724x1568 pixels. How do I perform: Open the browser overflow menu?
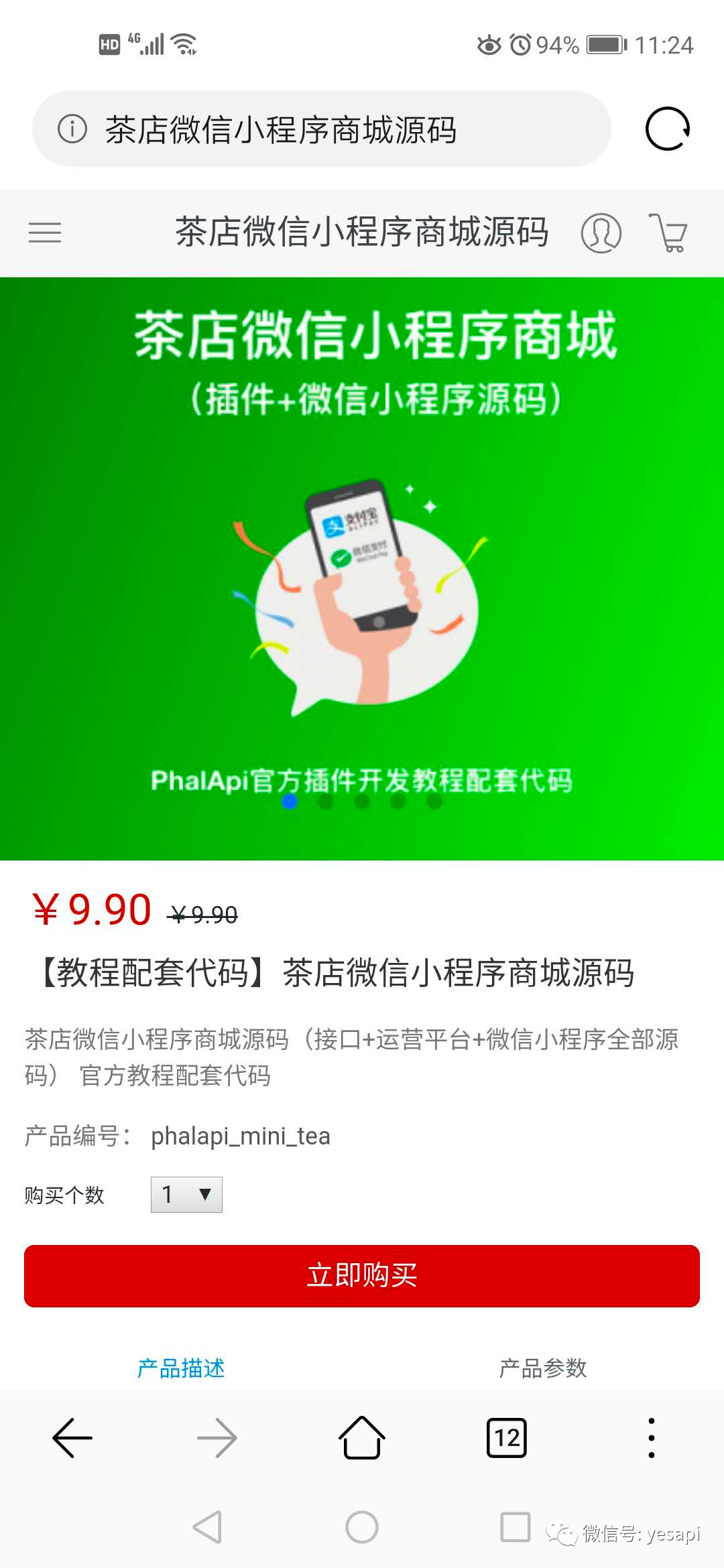point(651,1438)
